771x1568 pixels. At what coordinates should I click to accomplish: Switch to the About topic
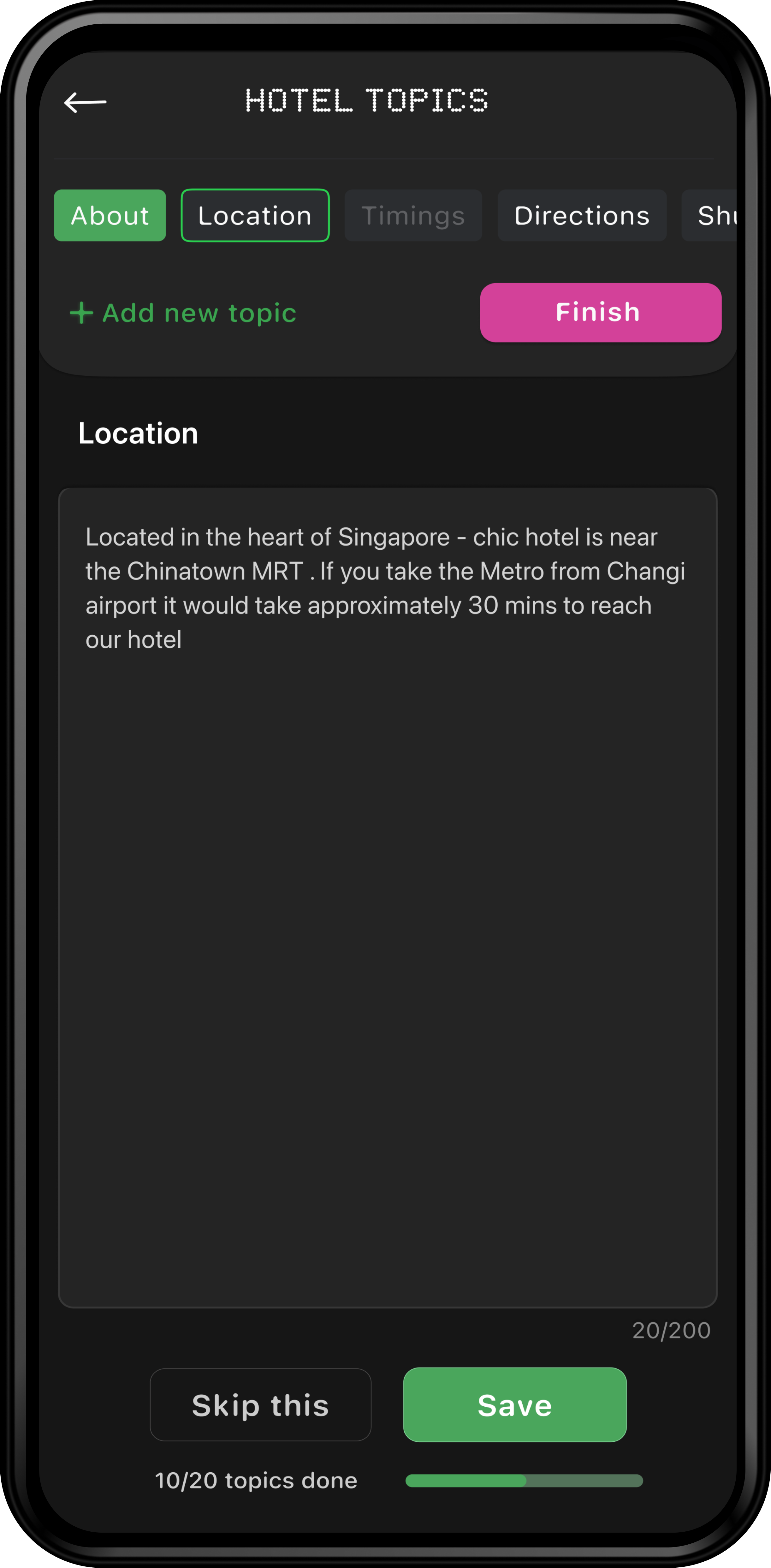point(110,215)
